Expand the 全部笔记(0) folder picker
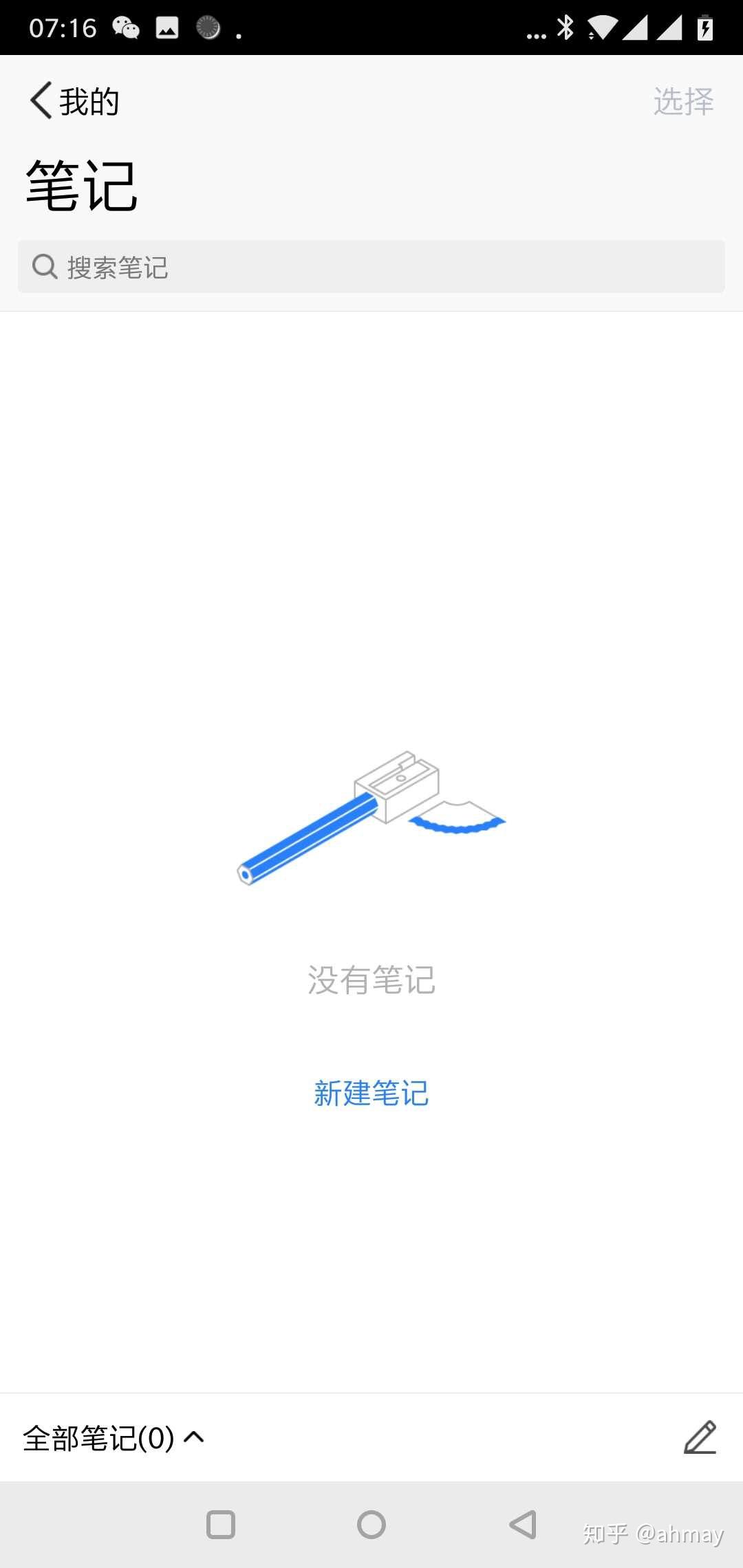743x1568 pixels. (114, 1438)
